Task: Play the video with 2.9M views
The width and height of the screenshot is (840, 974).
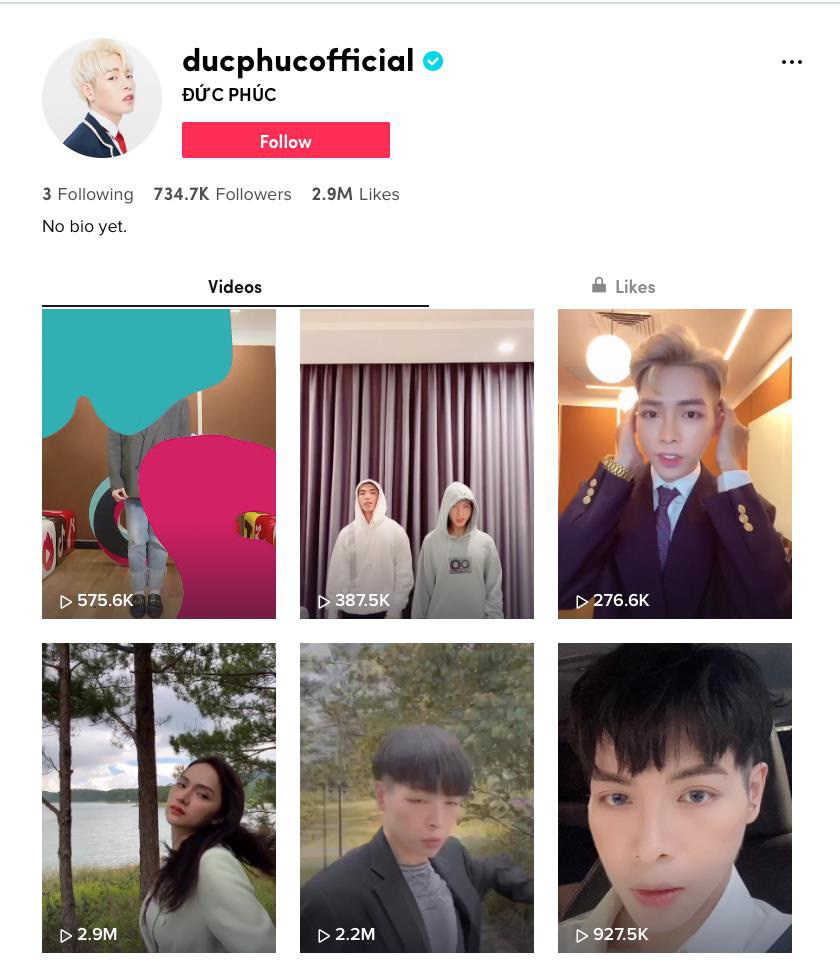Action: pyautogui.click(x=158, y=797)
